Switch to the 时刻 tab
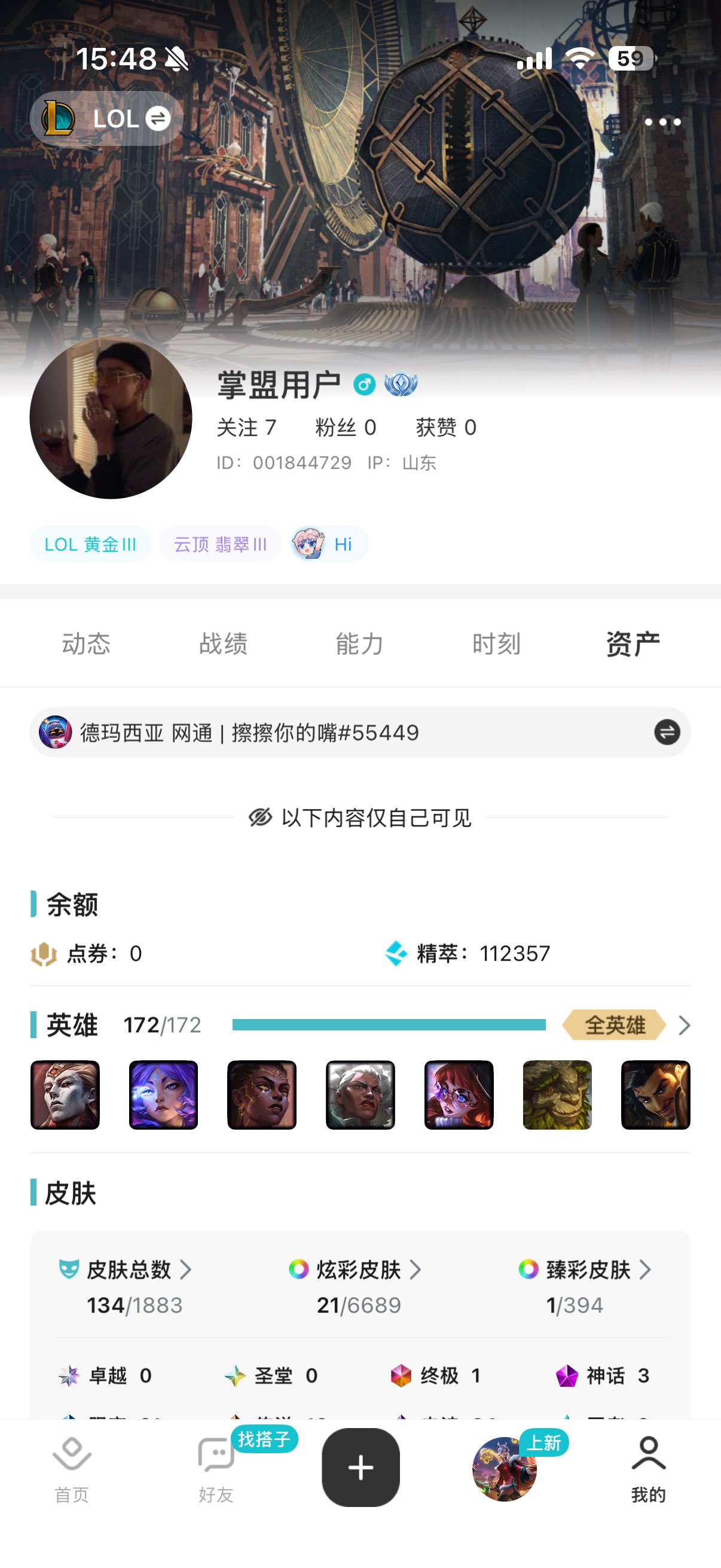 [x=496, y=643]
